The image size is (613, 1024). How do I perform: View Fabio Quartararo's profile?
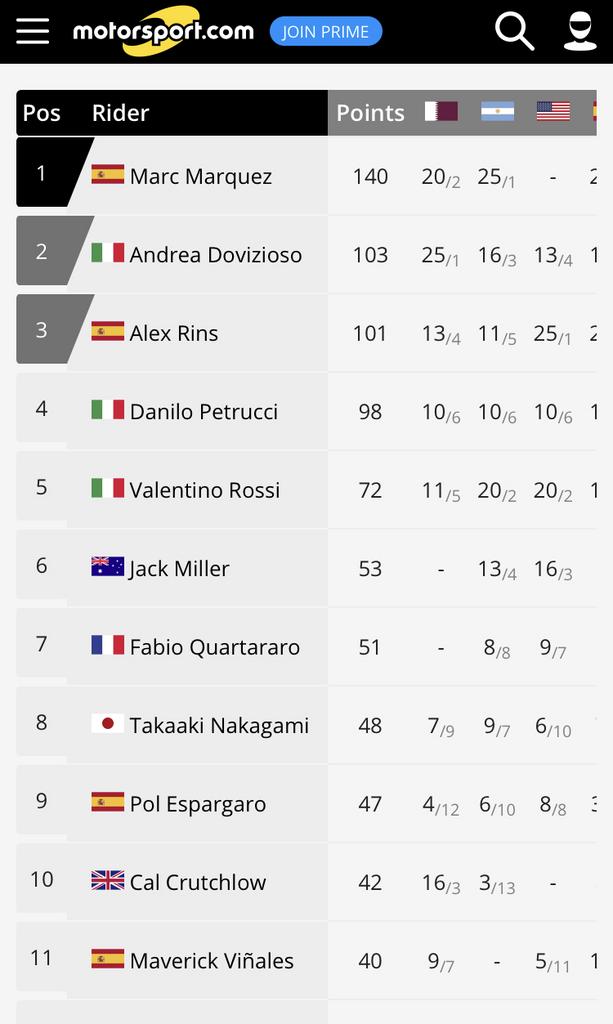click(214, 647)
